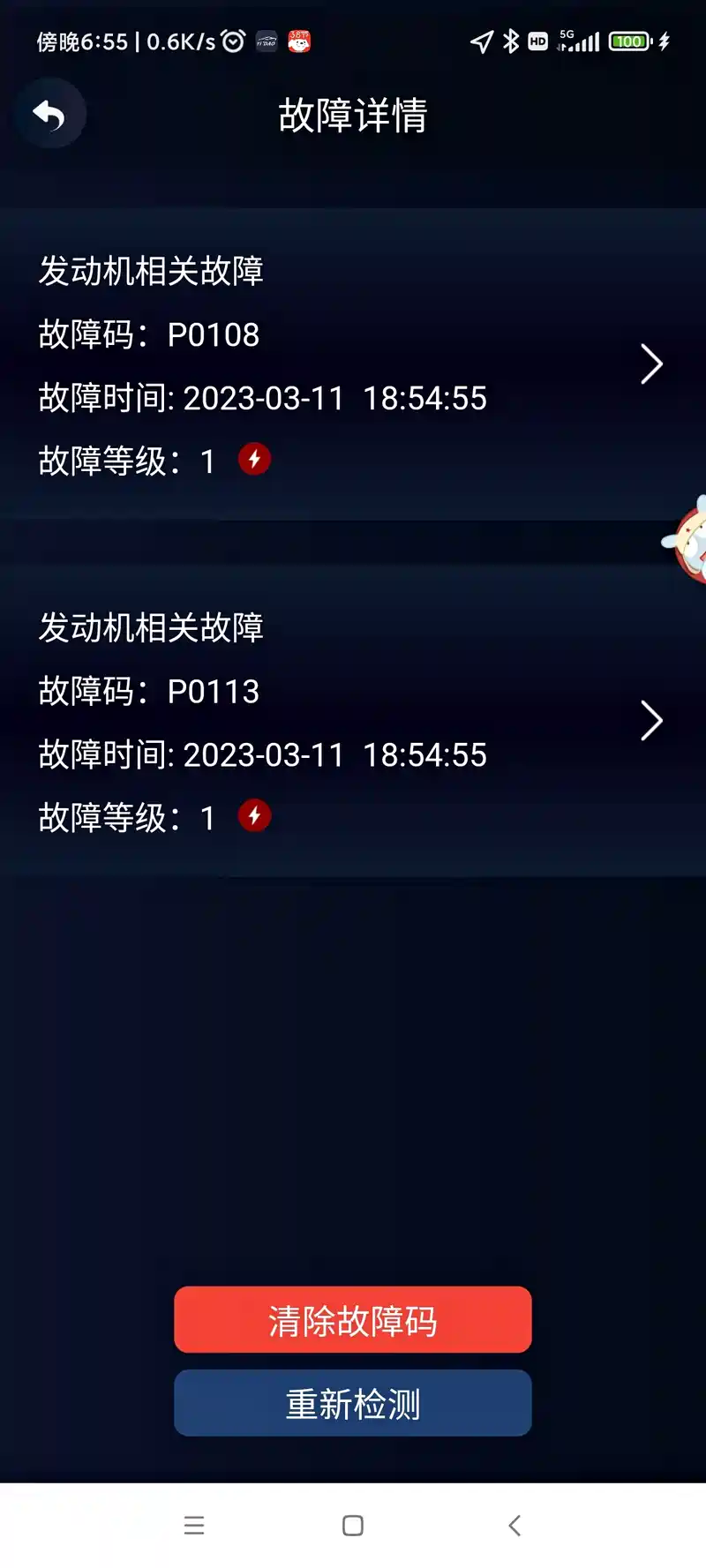Screen dimensions: 706x1568
Task: Go back using the top-left arrow
Action: [49, 115]
